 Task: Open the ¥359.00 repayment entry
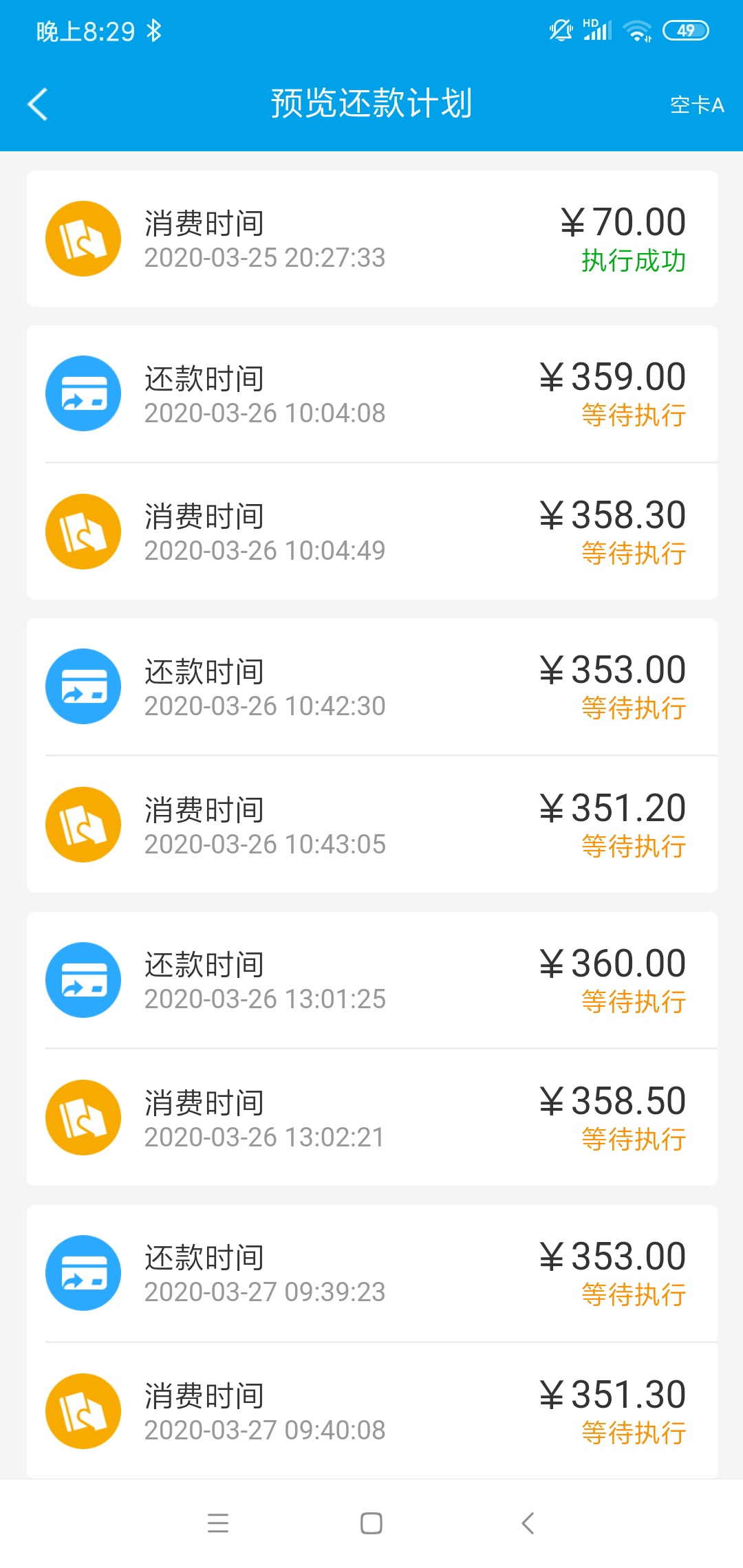[x=372, y=394]
